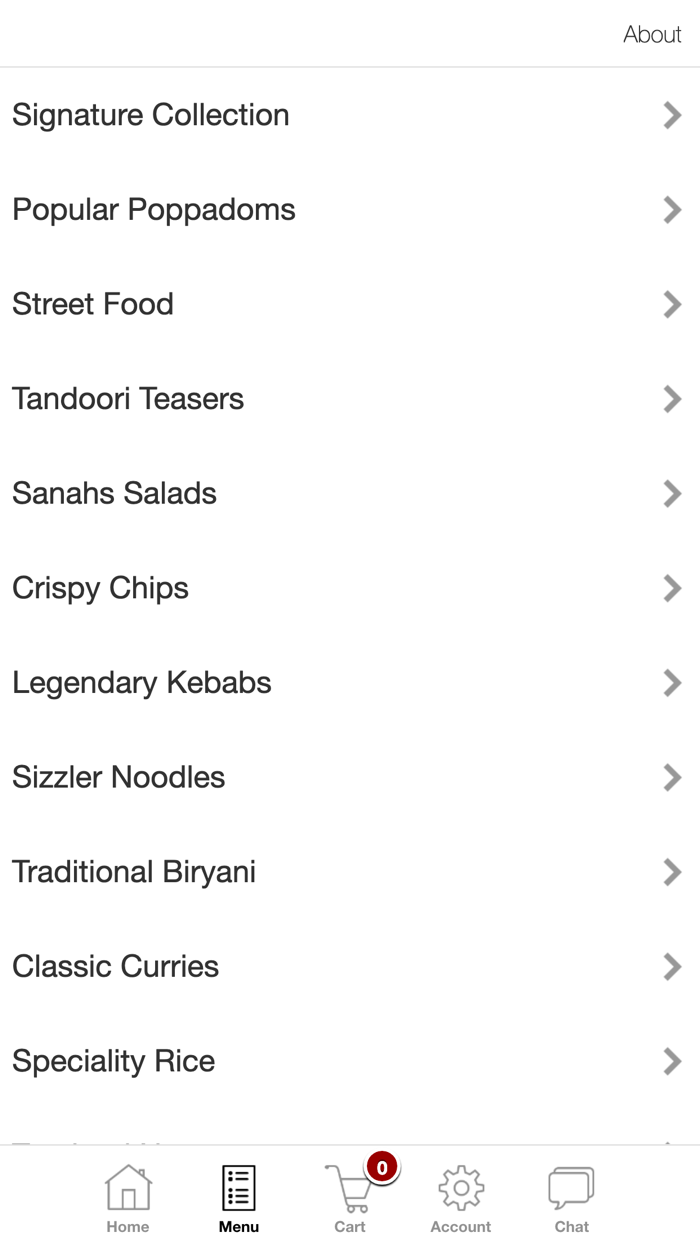700x1244 pixels.
Task: Explore Classic Curries
Action: click(x=350, y=966)
